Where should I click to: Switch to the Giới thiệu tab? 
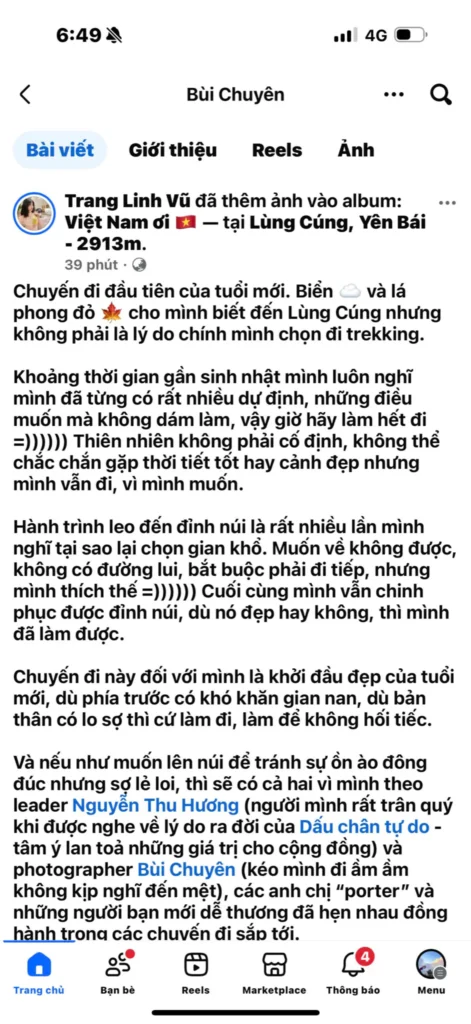coord(172,150)
